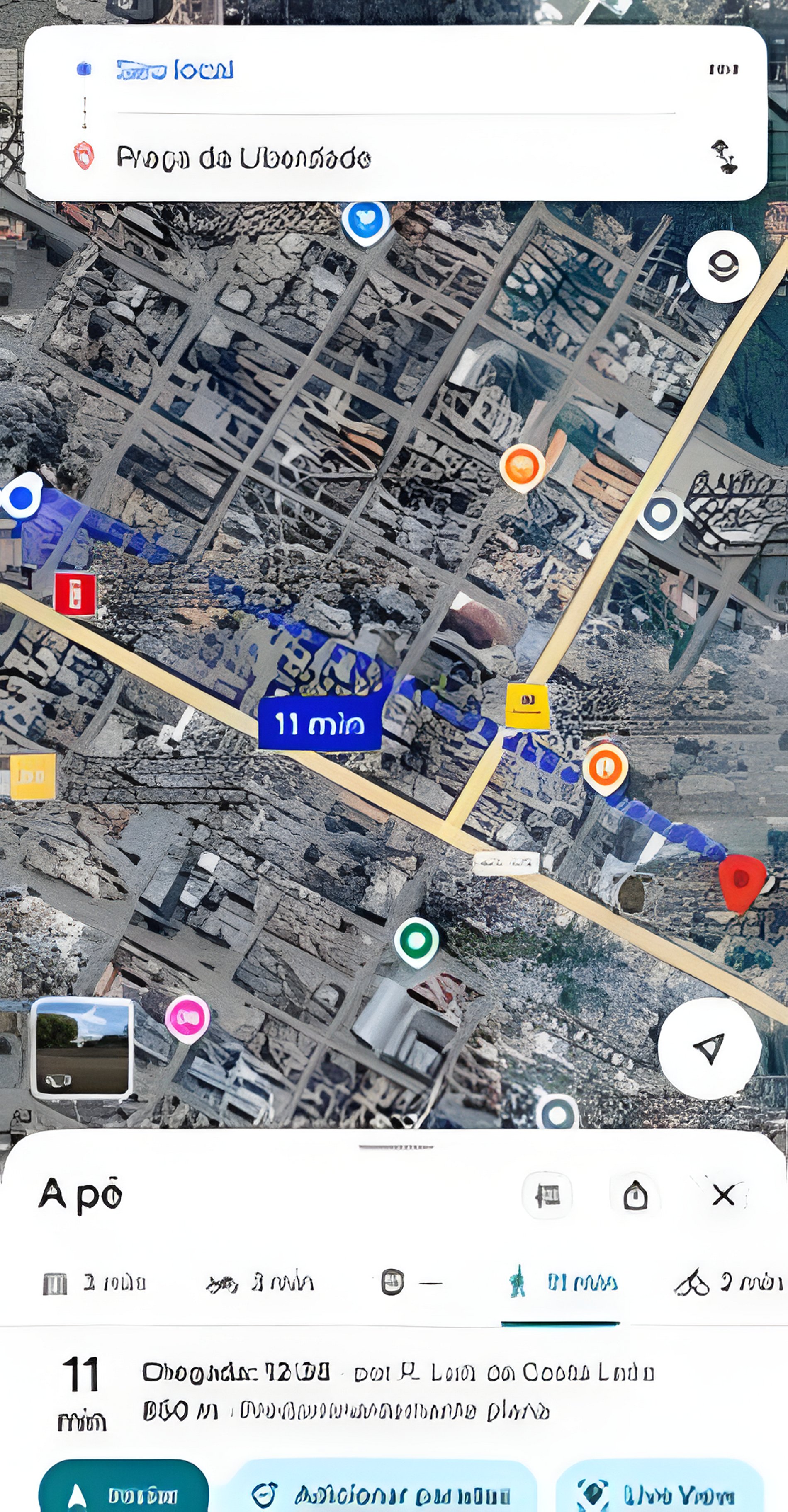Recenter the map on my location

(709, 1048)
